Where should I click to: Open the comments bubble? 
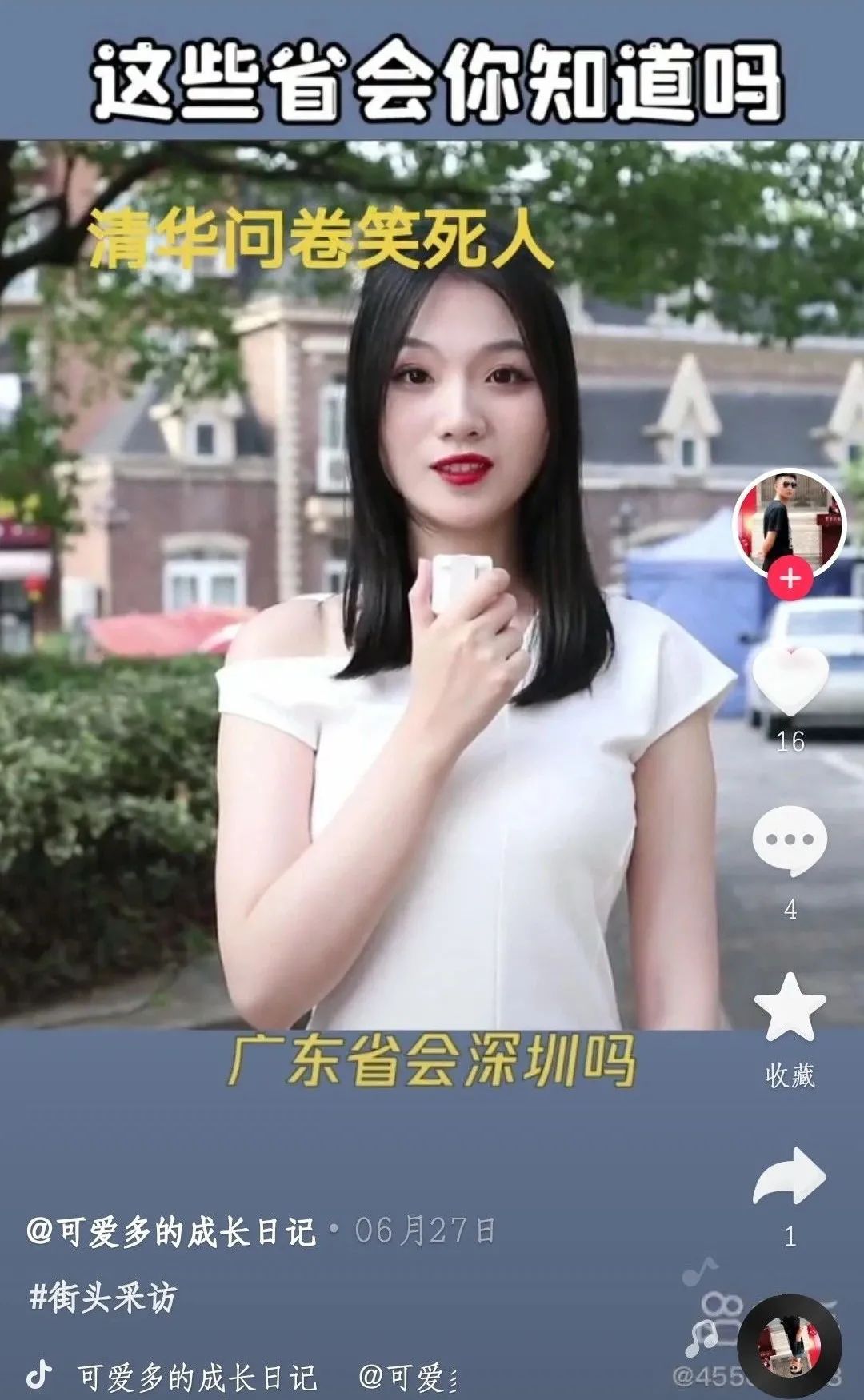coord(790,842)
